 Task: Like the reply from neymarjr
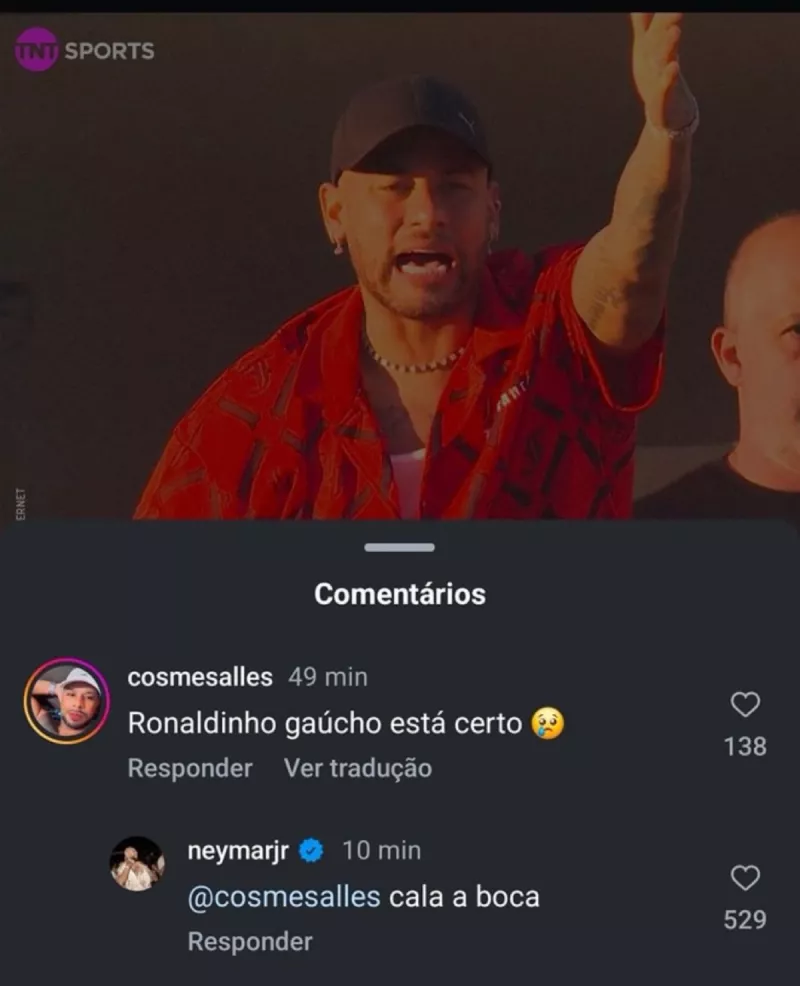click(x=745, y=878)
